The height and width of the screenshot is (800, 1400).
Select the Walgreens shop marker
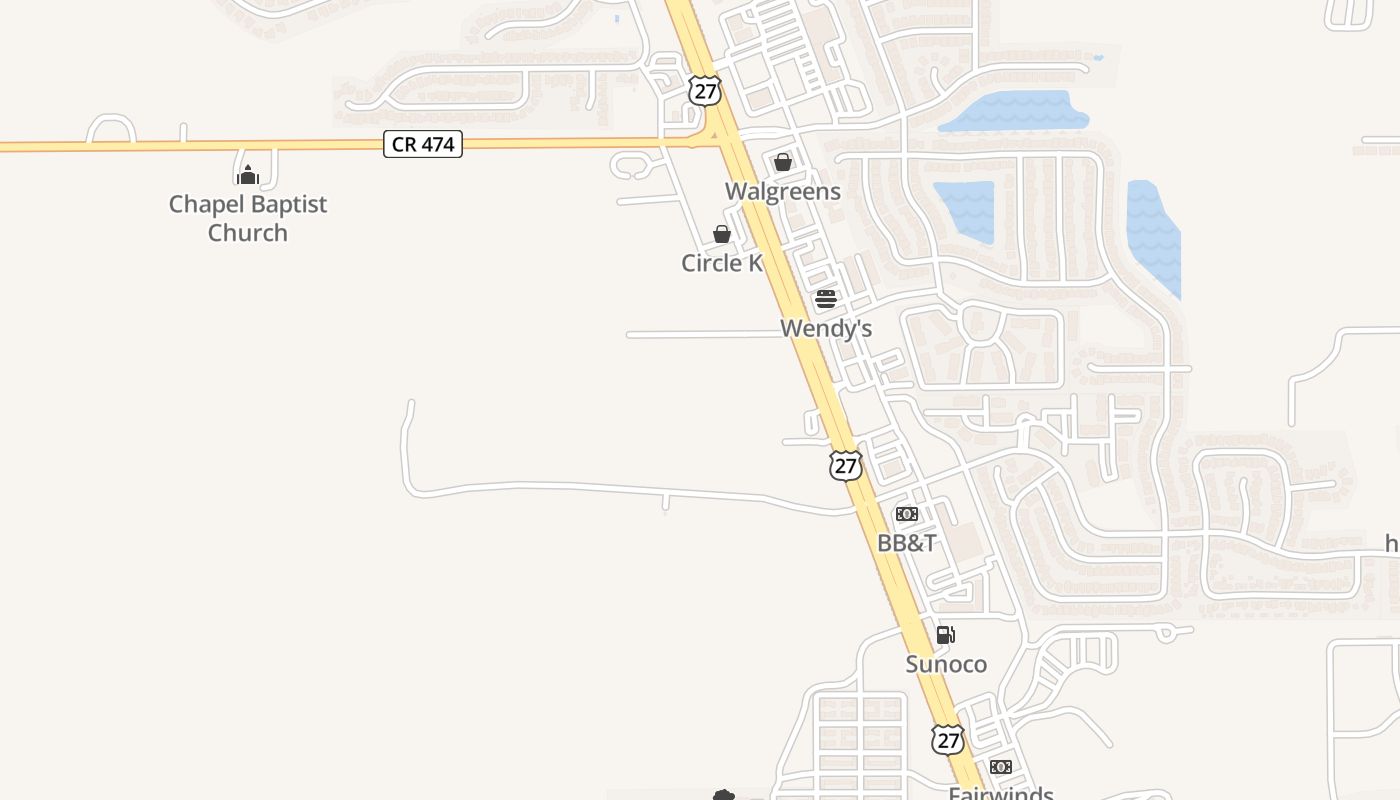coord(783,162)
